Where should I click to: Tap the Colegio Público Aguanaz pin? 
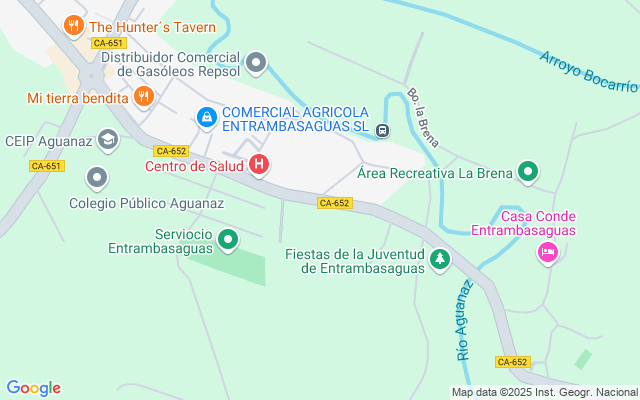click(97, 178)
